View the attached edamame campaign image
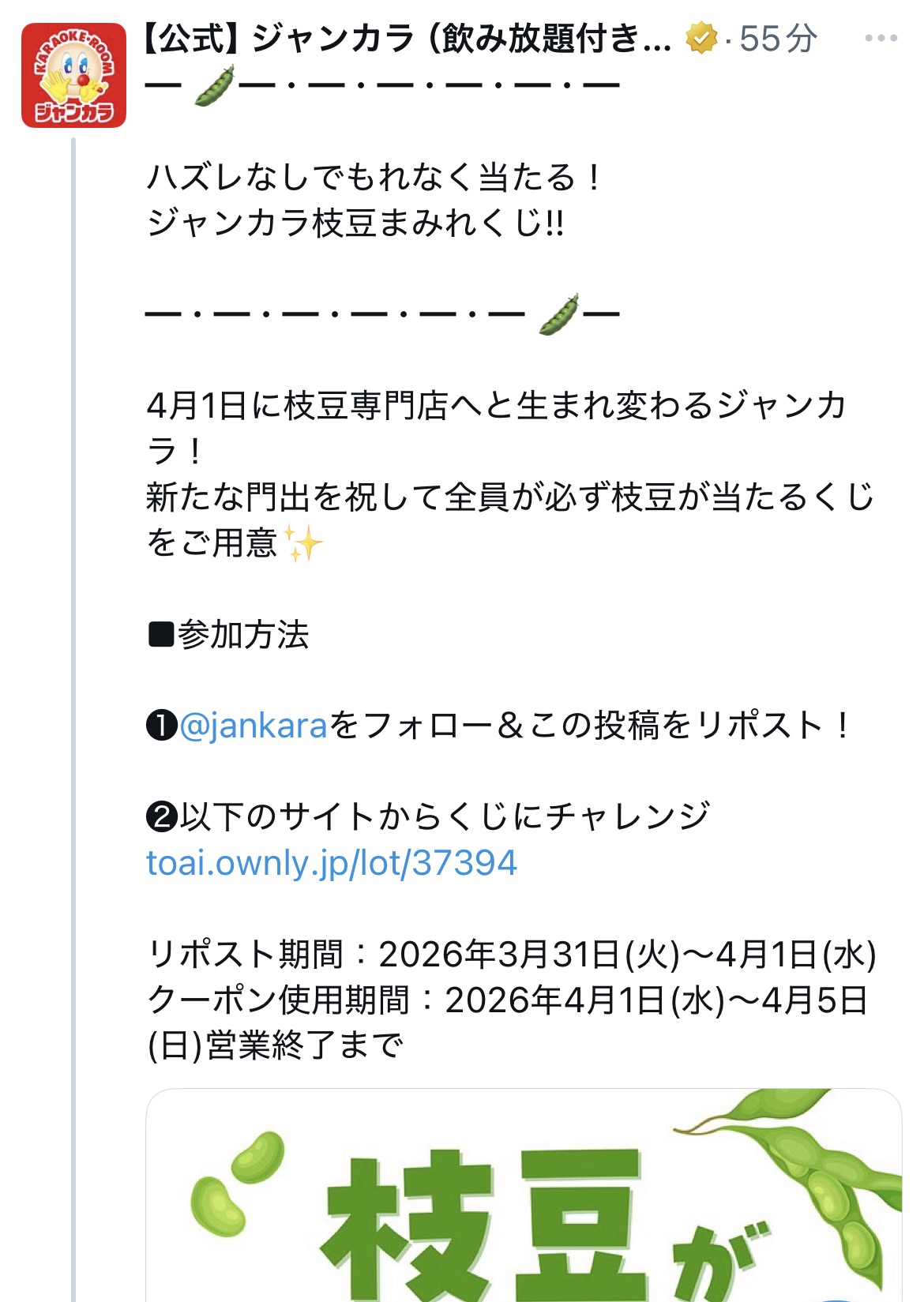 [523, 1200]
